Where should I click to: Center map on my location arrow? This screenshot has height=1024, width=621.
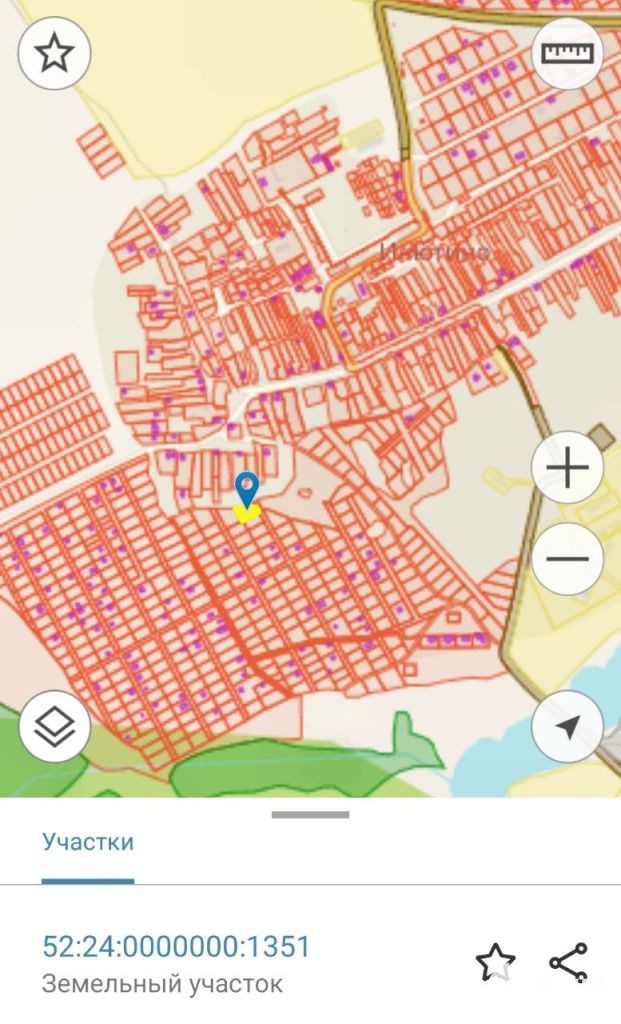(x=567, y=726)
